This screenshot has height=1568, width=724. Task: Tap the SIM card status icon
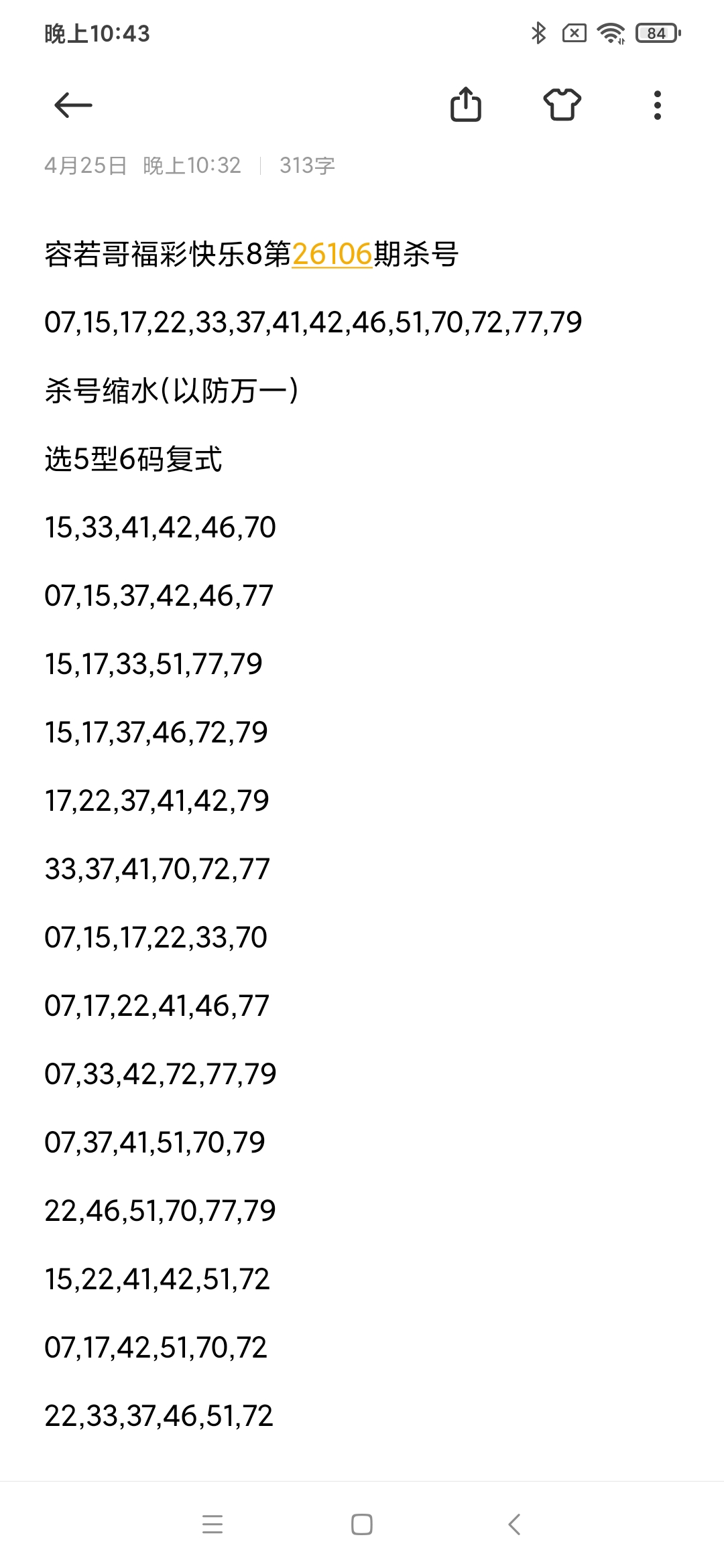[575, 34]
